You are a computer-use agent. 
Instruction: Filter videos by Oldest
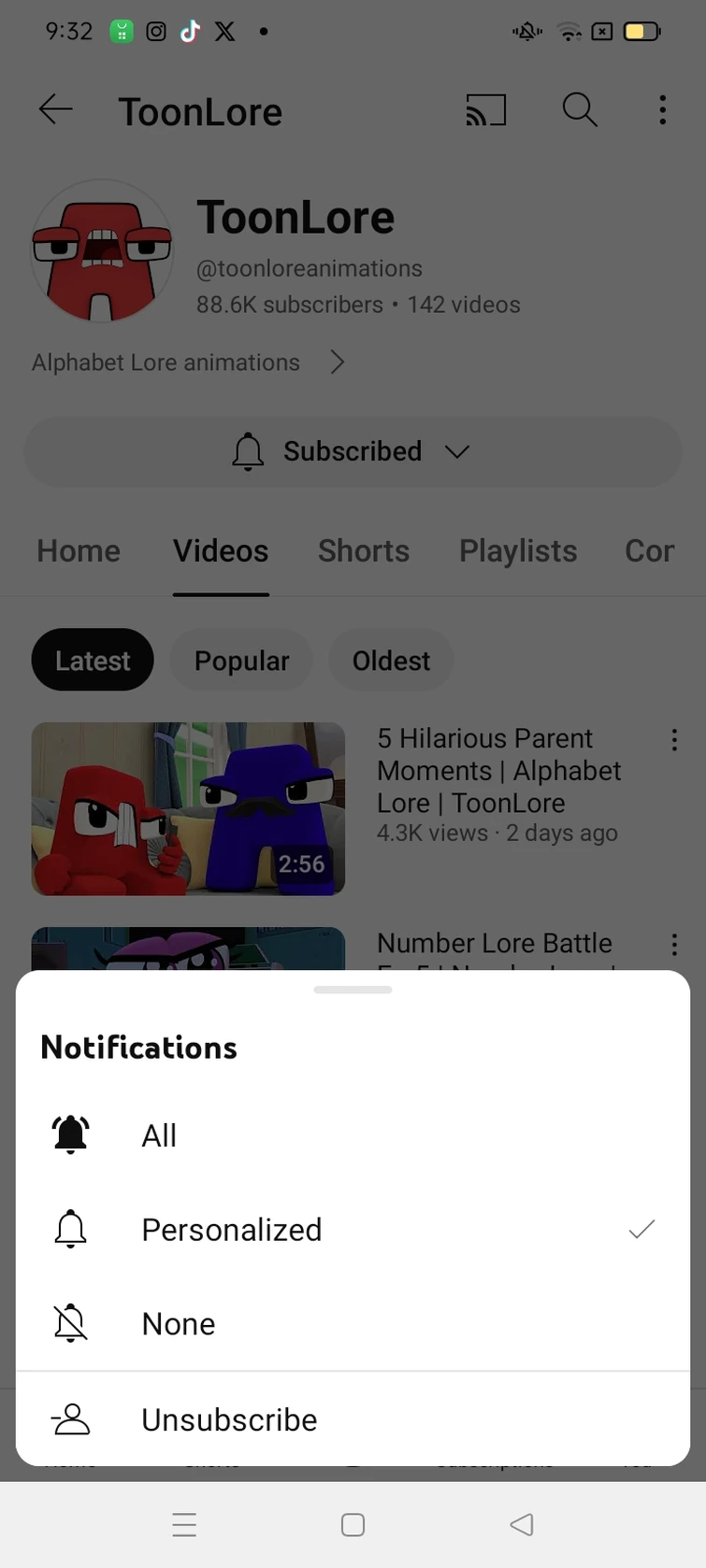click(391, 661)
